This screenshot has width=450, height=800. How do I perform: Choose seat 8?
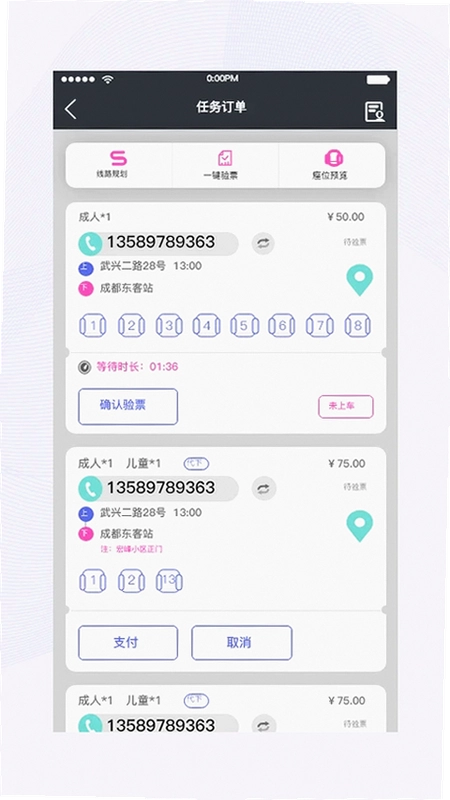358,326
